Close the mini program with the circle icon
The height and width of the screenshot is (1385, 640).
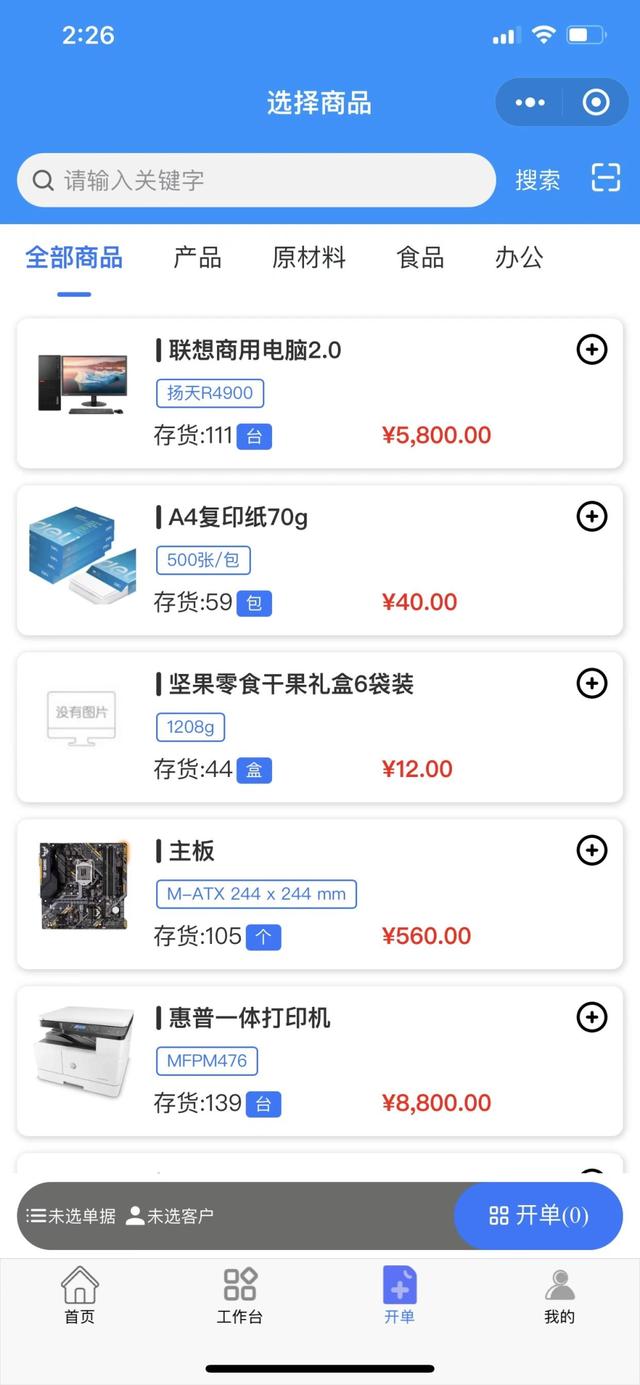click(596, 102)
